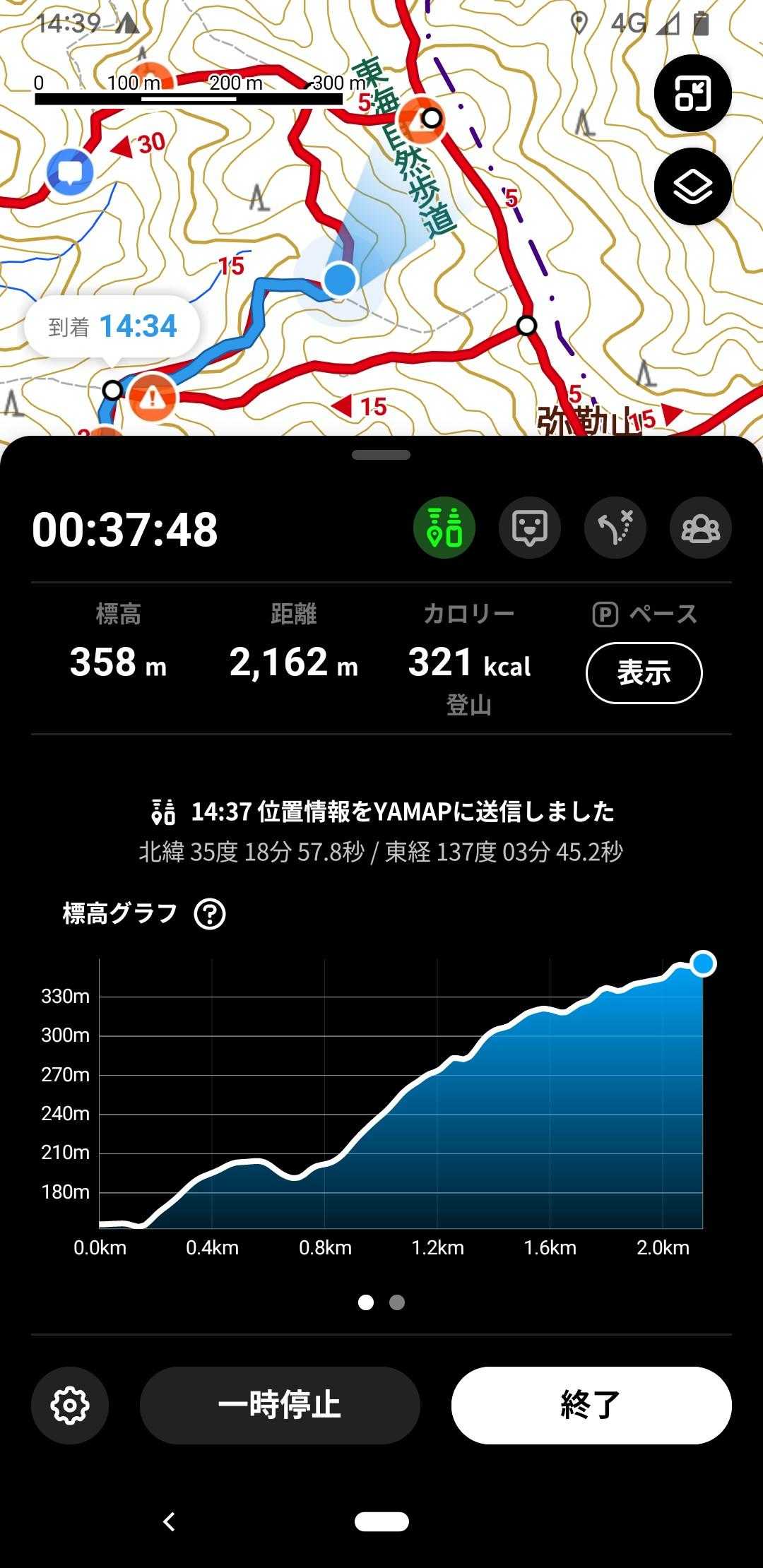Open the group members icon
The width and height of the screenshot is (763, 1568).
(x=700, y=528)
